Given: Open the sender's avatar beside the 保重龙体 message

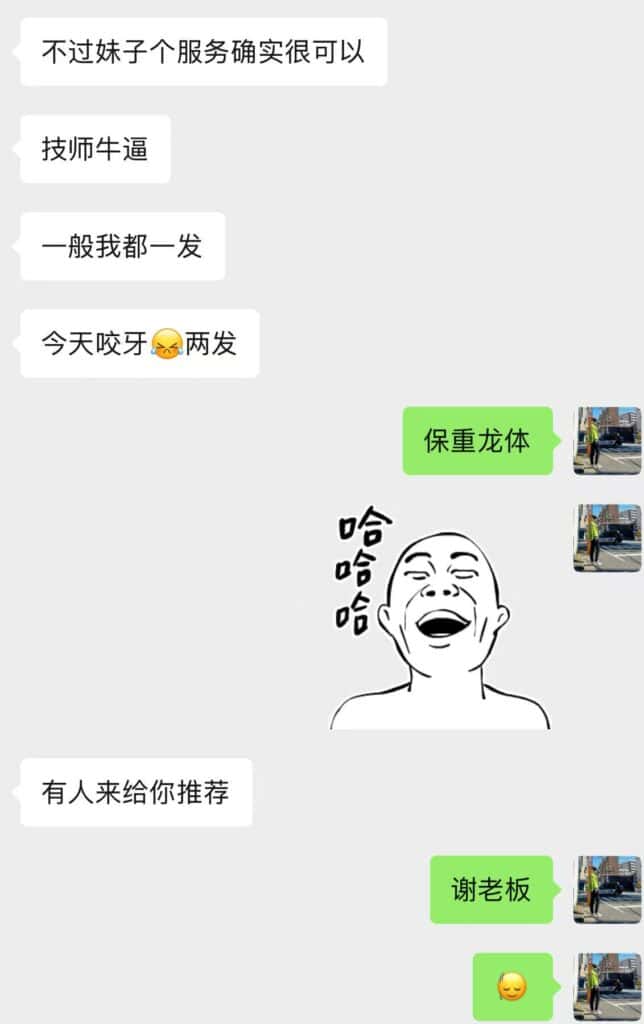Looking at the screenshot, I should (x=607, y=441).
